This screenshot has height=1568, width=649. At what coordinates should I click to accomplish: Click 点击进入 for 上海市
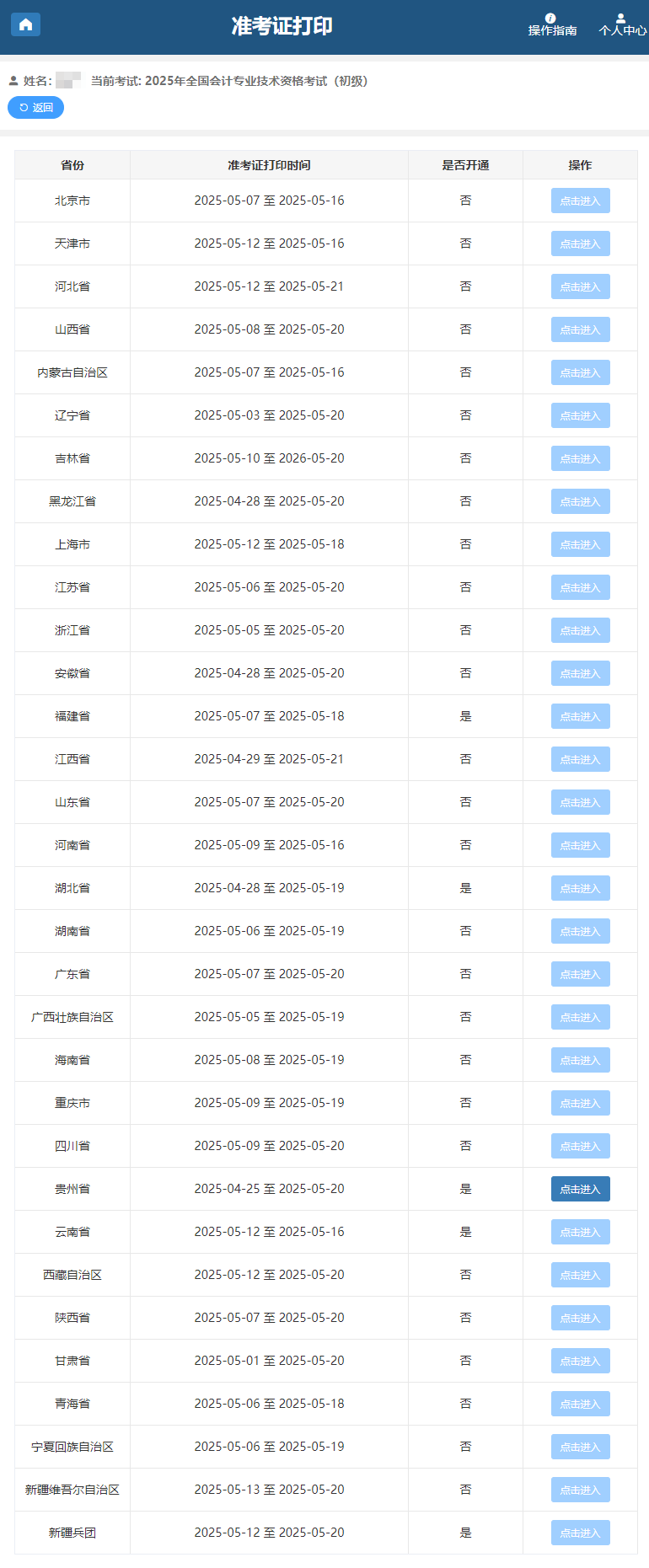click(x=581, y=544)
